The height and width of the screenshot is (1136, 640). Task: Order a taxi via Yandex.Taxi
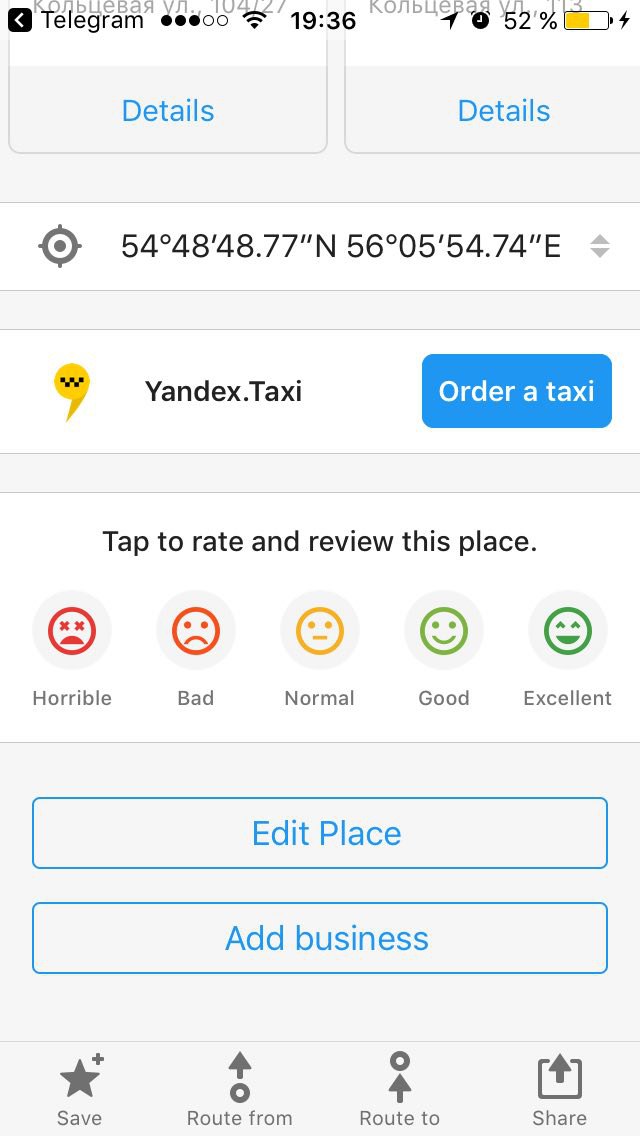pos(517,391)
